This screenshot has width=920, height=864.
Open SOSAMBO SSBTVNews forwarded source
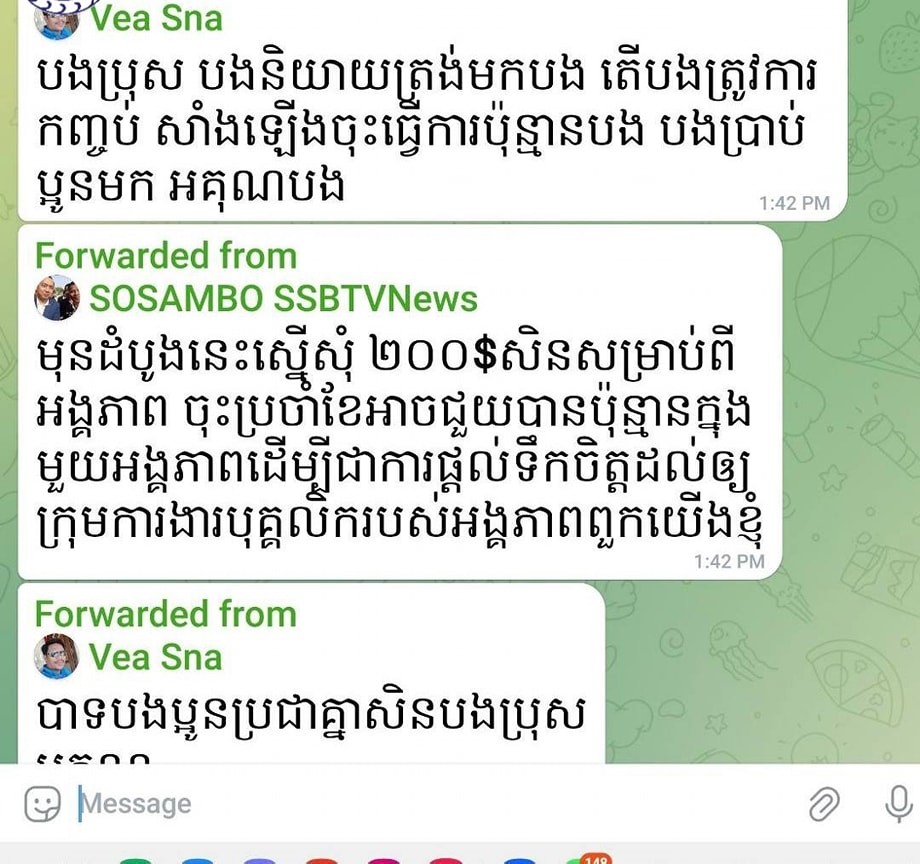pos(283,298)
